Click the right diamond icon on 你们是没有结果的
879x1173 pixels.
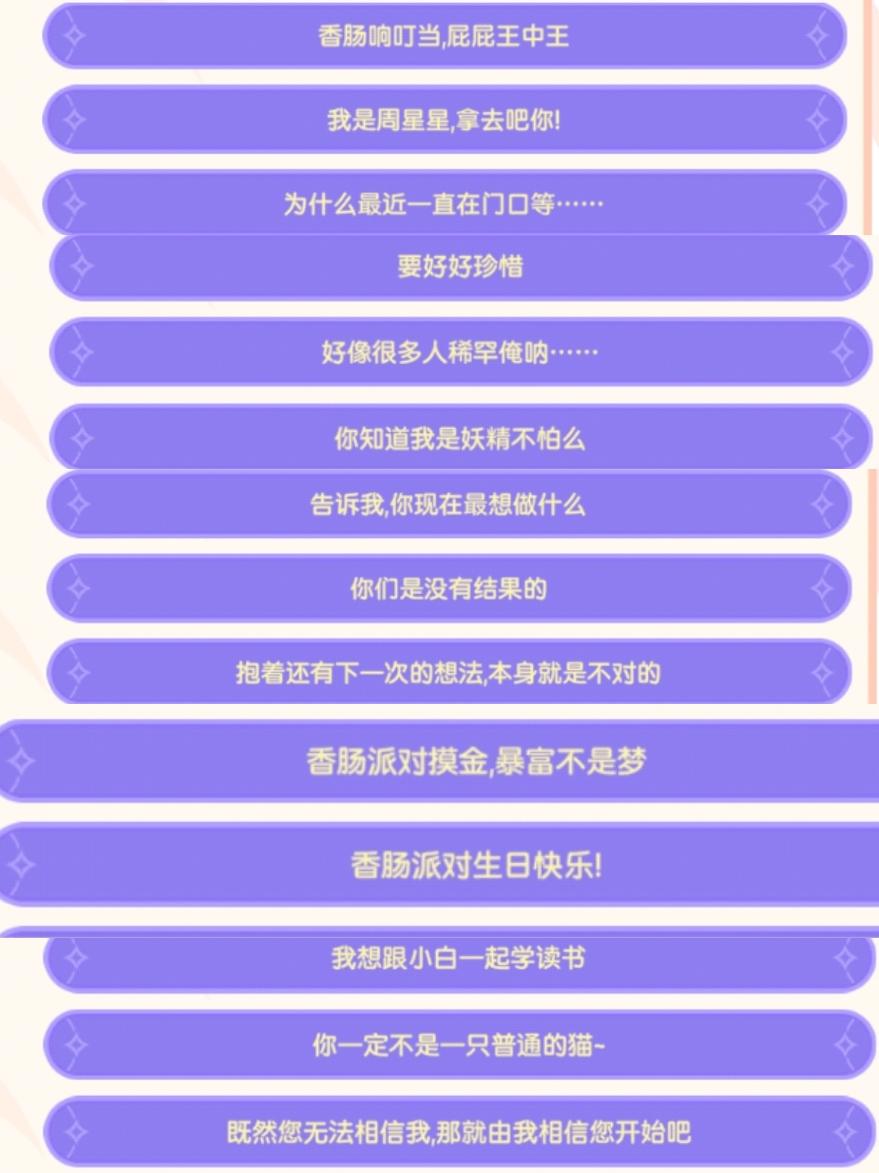tap(820, 589)
